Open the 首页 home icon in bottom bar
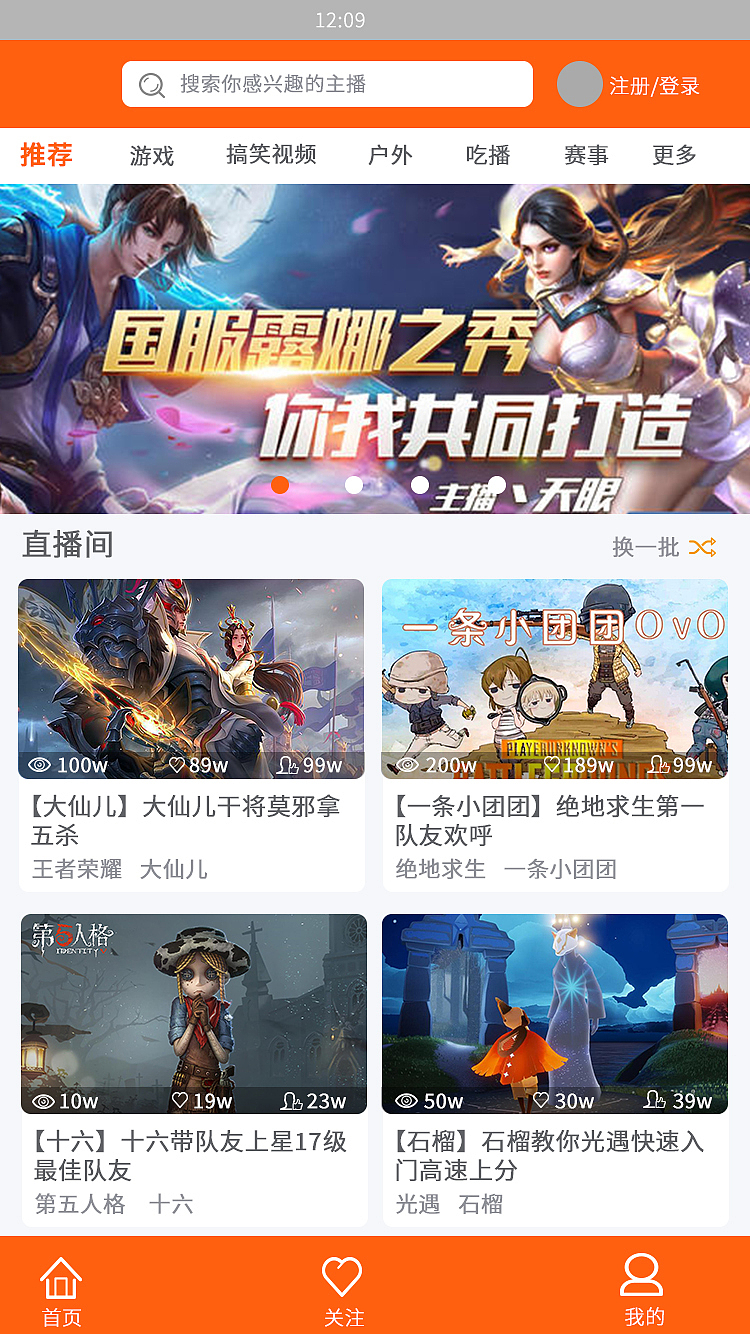The width and height of the screenshot is (750, 1334). tap(62, 1277)
